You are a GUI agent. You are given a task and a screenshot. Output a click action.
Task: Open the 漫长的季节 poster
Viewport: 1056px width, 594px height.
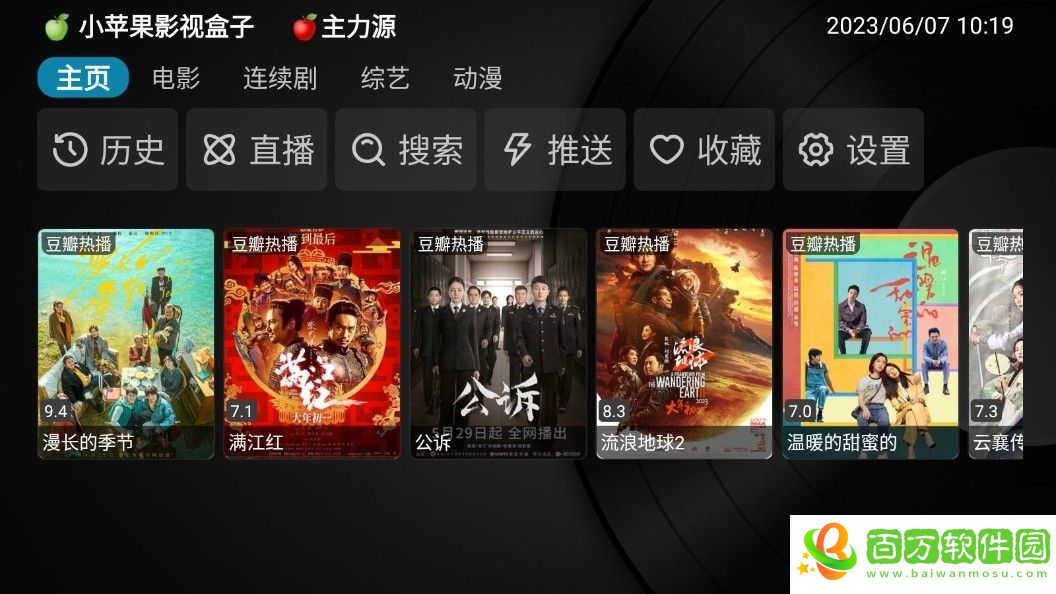126,344
